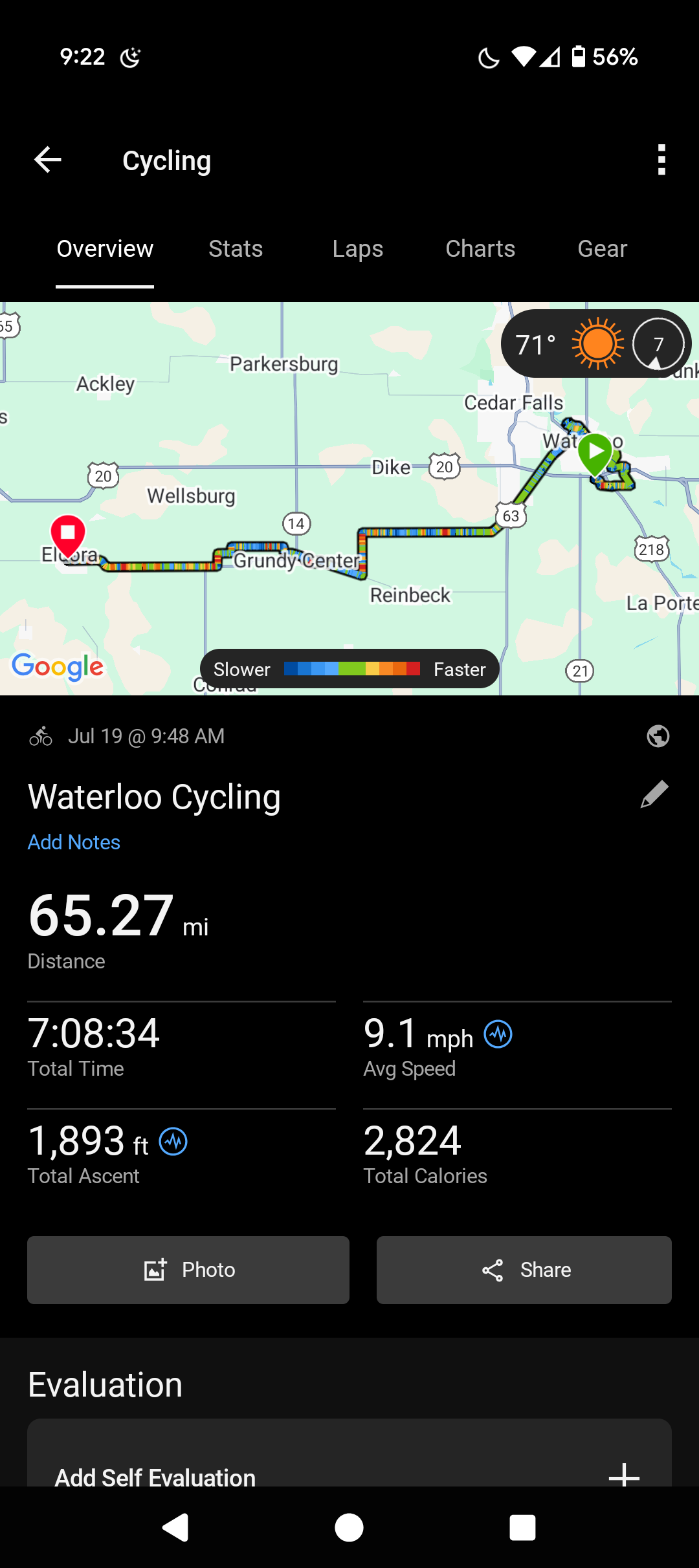Add a photo to the activity
This screenshot has width=699, height=1568.
188,1270
